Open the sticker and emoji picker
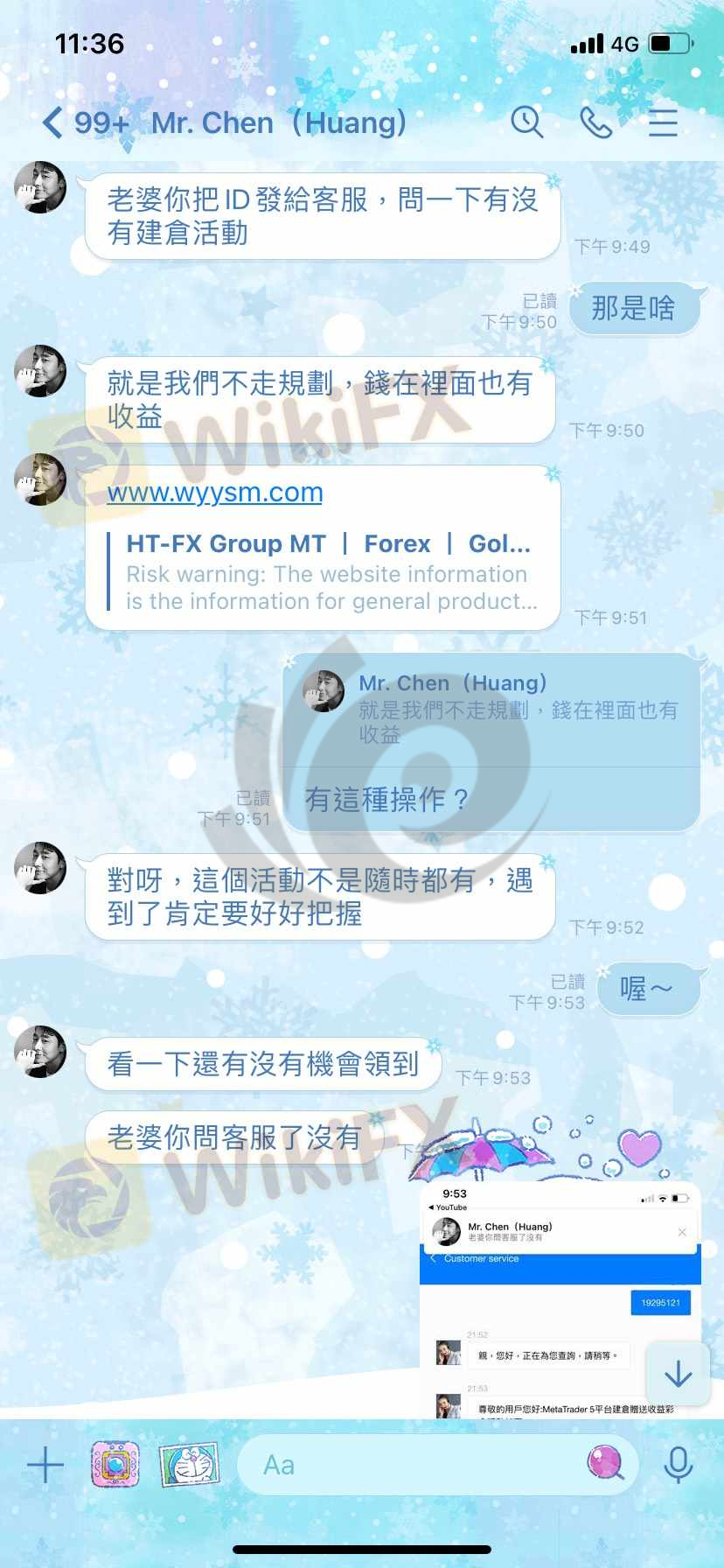724x1568 pixels. click(x=605, y=1464)
